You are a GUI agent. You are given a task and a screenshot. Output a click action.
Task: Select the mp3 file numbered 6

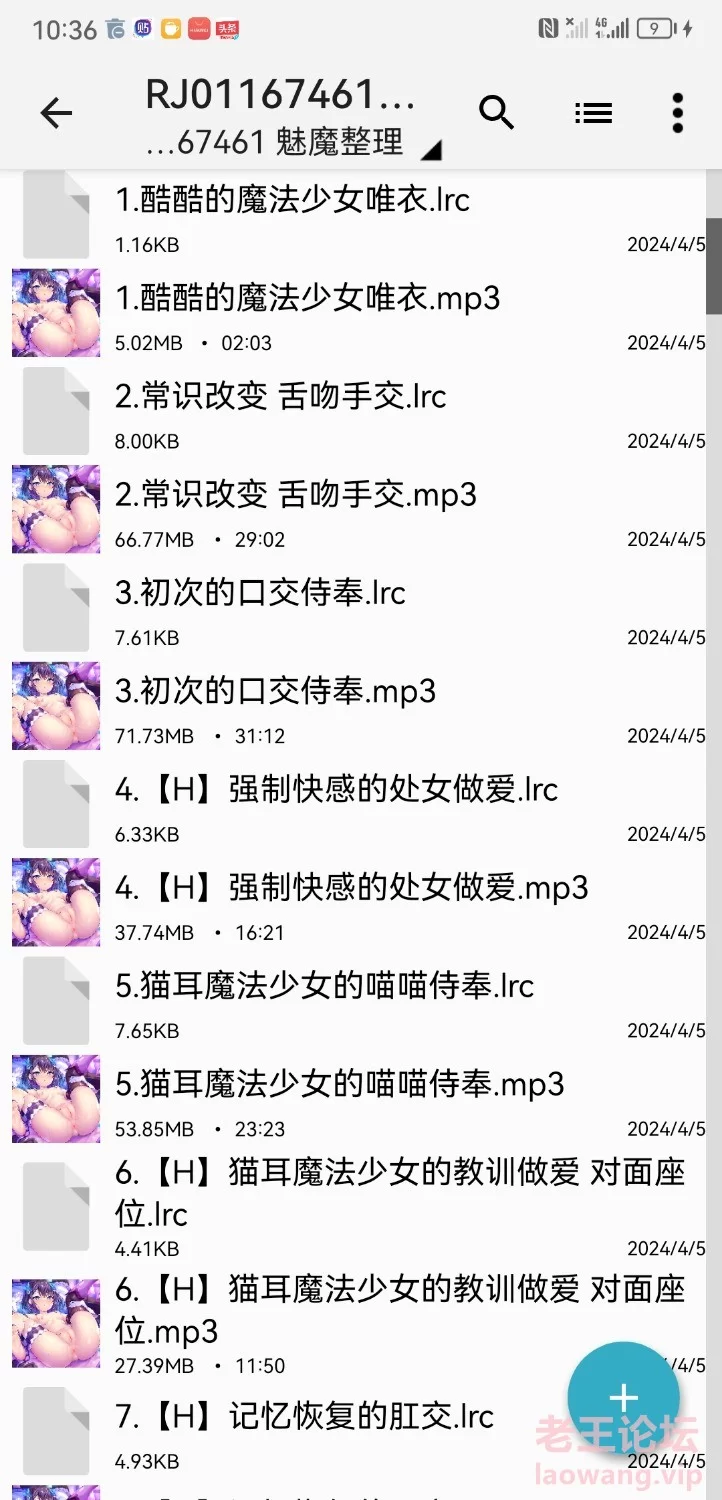pos(361,1324)
